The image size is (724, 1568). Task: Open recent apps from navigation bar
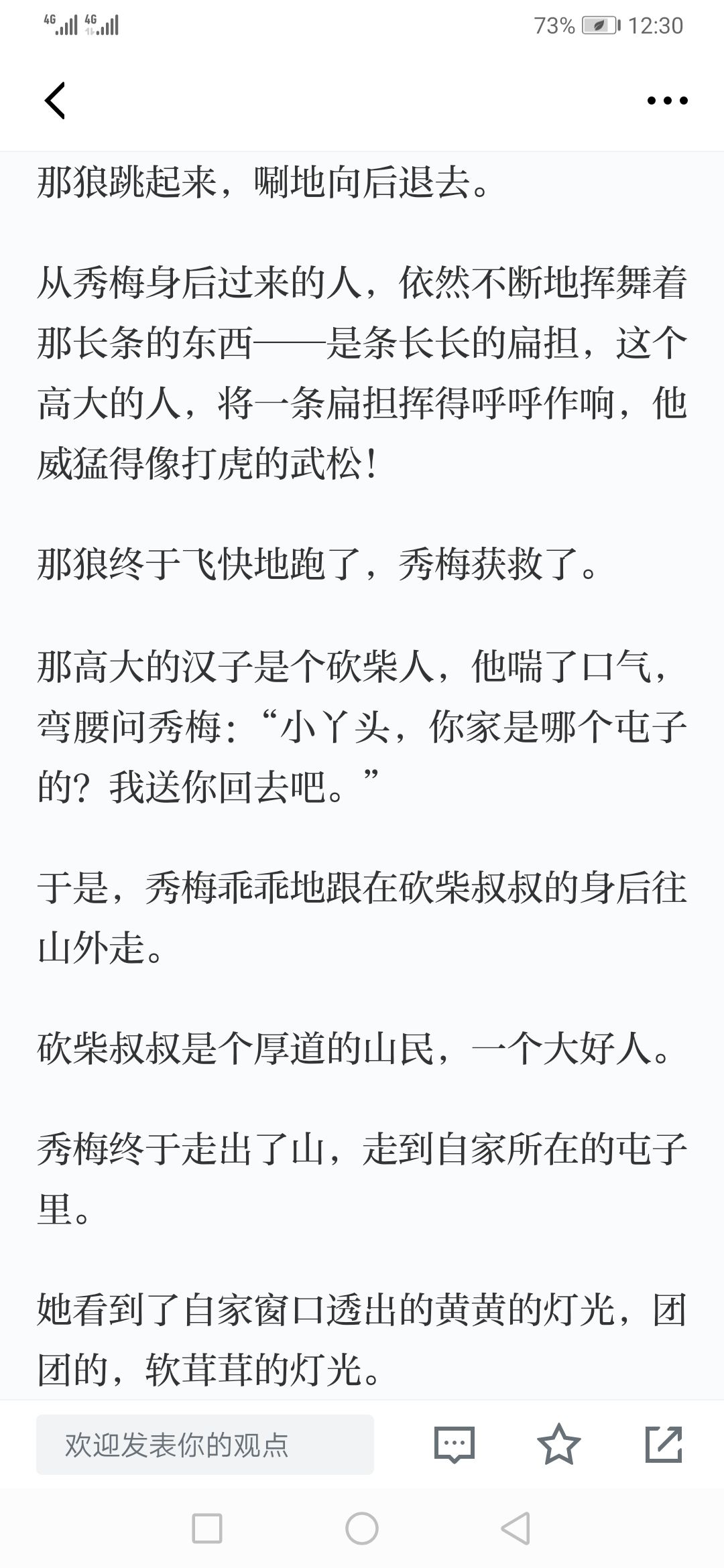tap(207, 1529)
